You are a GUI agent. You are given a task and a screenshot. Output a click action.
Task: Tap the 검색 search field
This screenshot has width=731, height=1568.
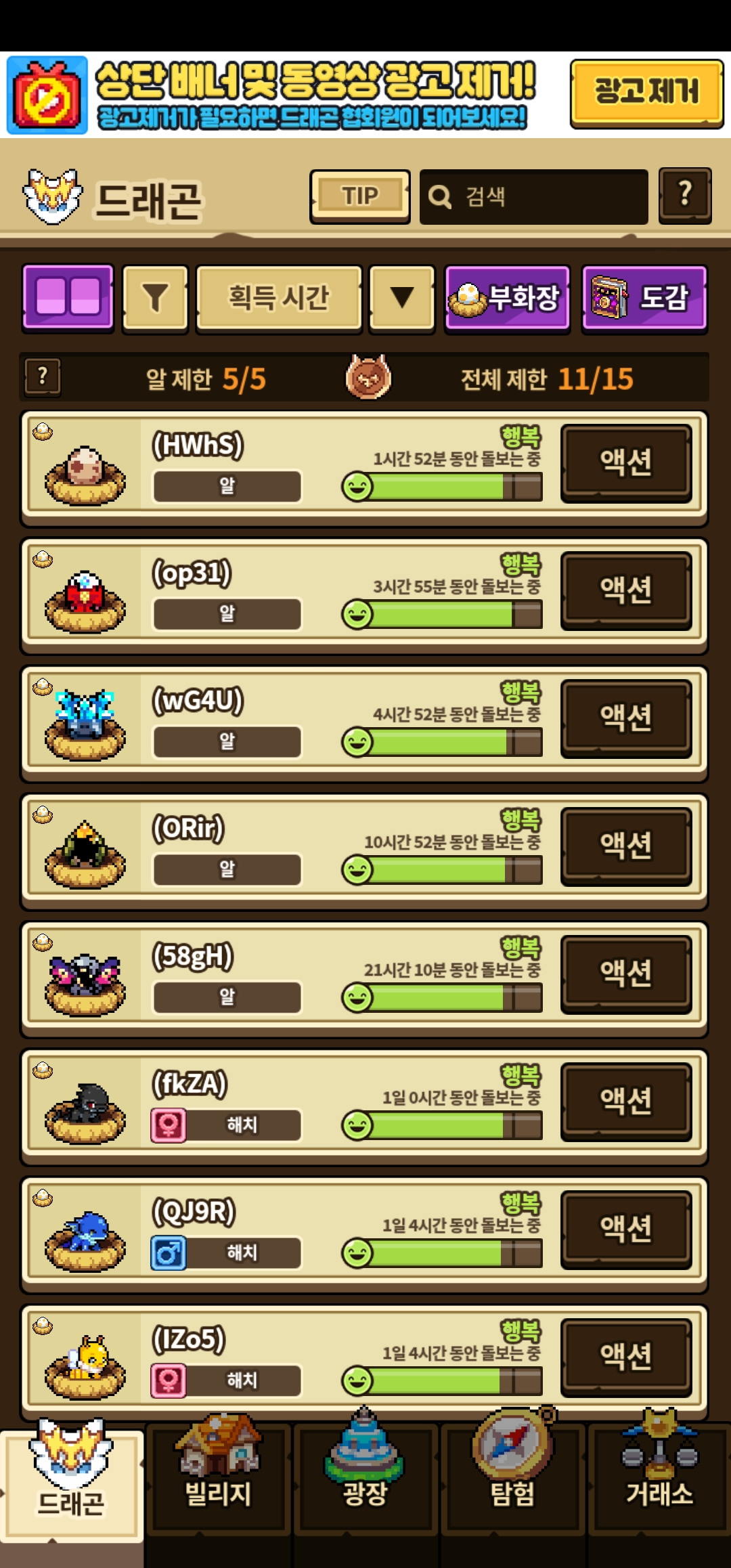point(535,197)
